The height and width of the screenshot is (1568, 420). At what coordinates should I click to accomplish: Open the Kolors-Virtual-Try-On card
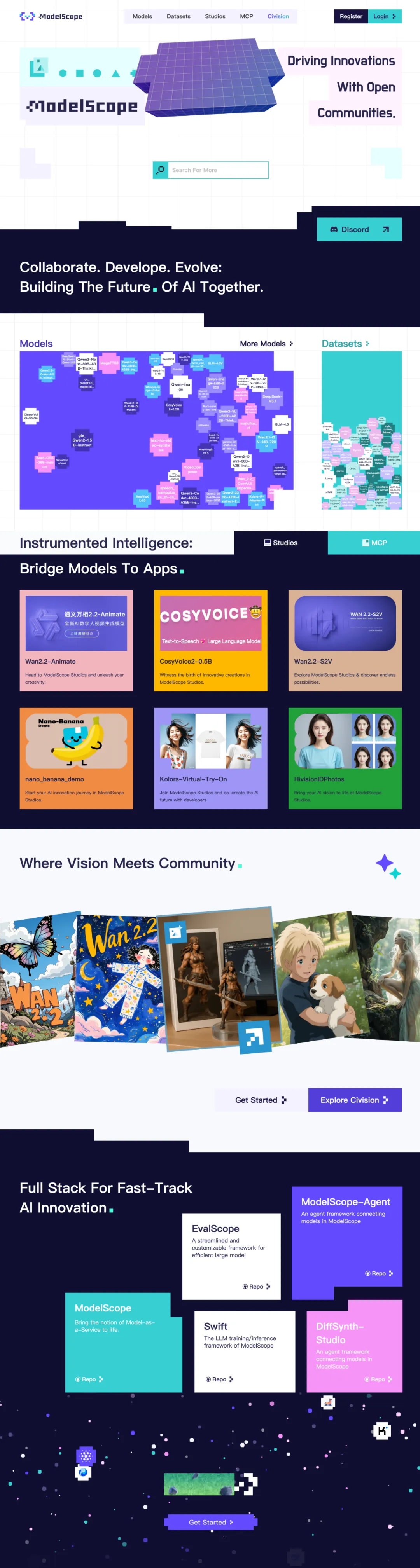click(211, 758)
